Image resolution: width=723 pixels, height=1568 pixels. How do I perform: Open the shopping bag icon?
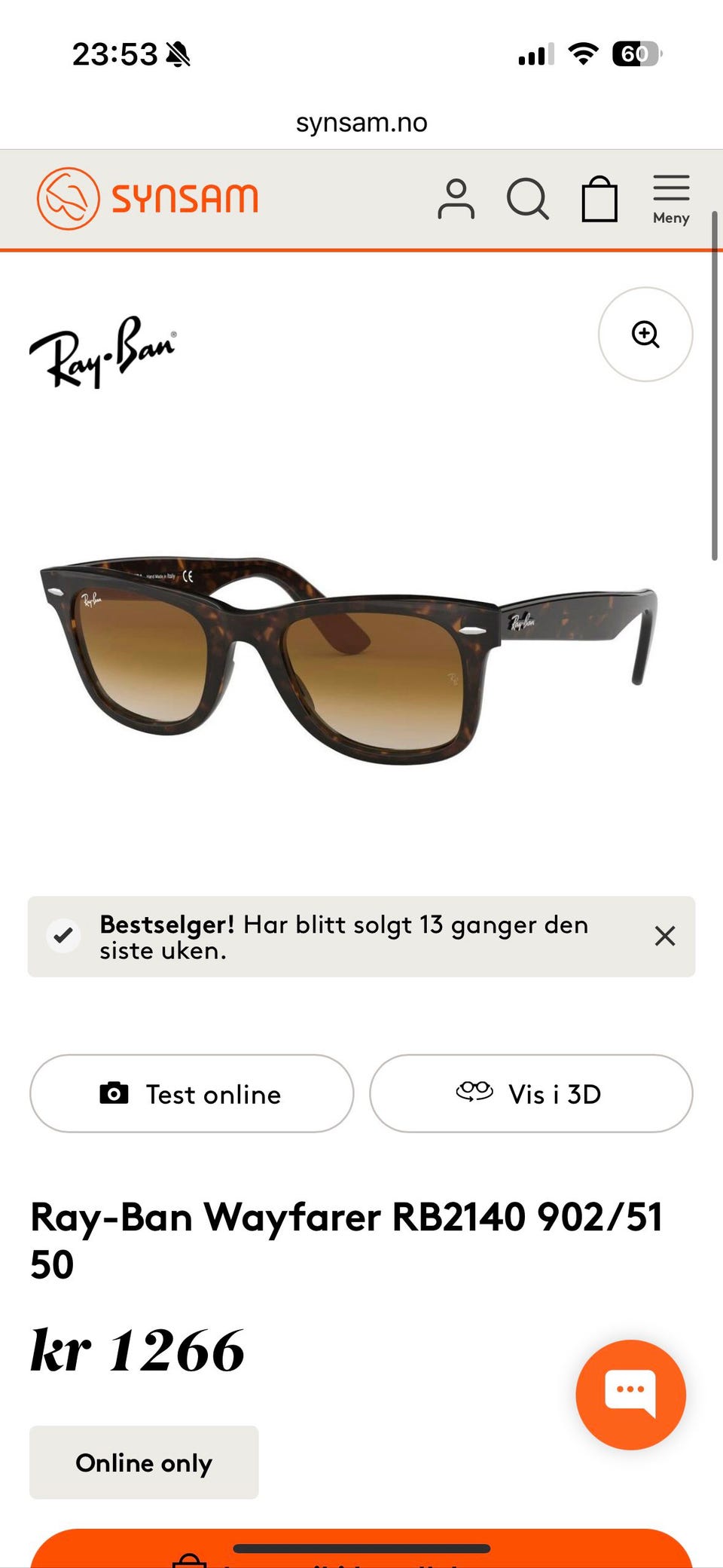click(599, 198)
